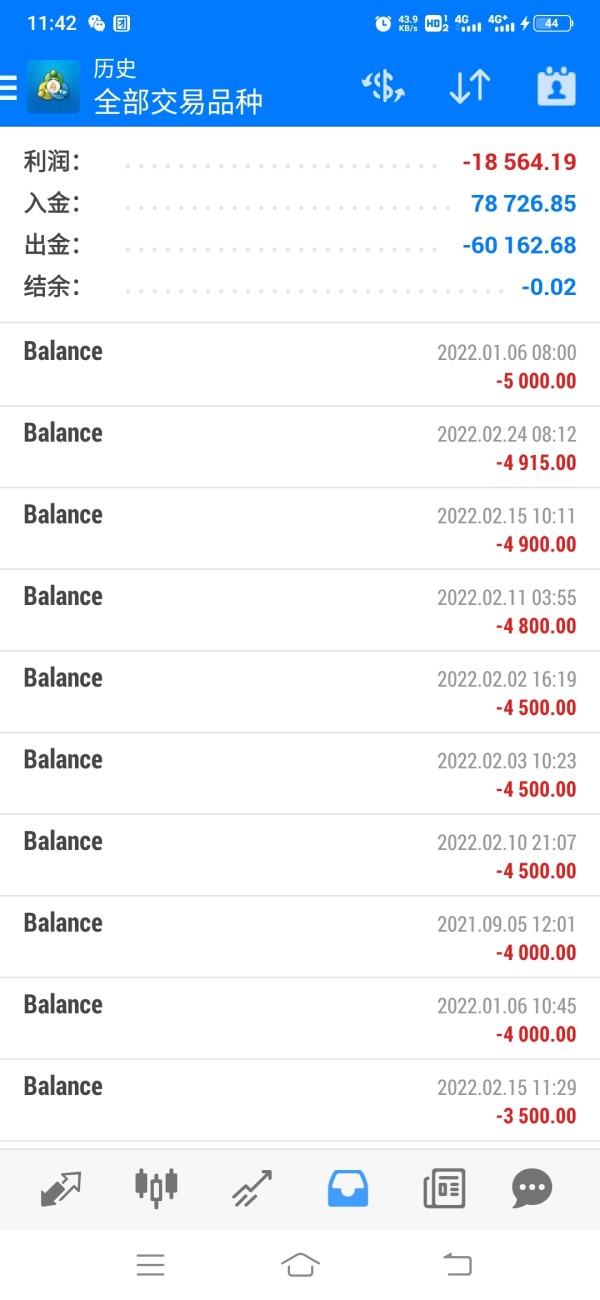Open the Chat messages tab
The height and width of the screenshot is (1300, 600).
pyautogui.click(x=531, y=1188)
